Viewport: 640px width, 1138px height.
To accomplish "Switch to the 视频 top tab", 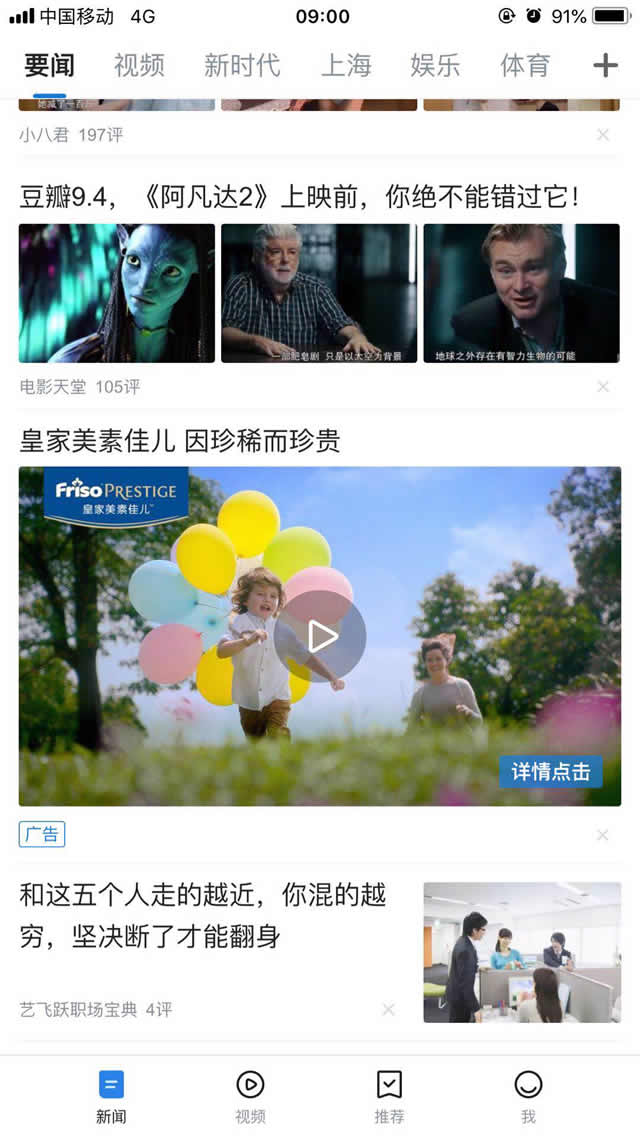I will (x=139, y=66).
